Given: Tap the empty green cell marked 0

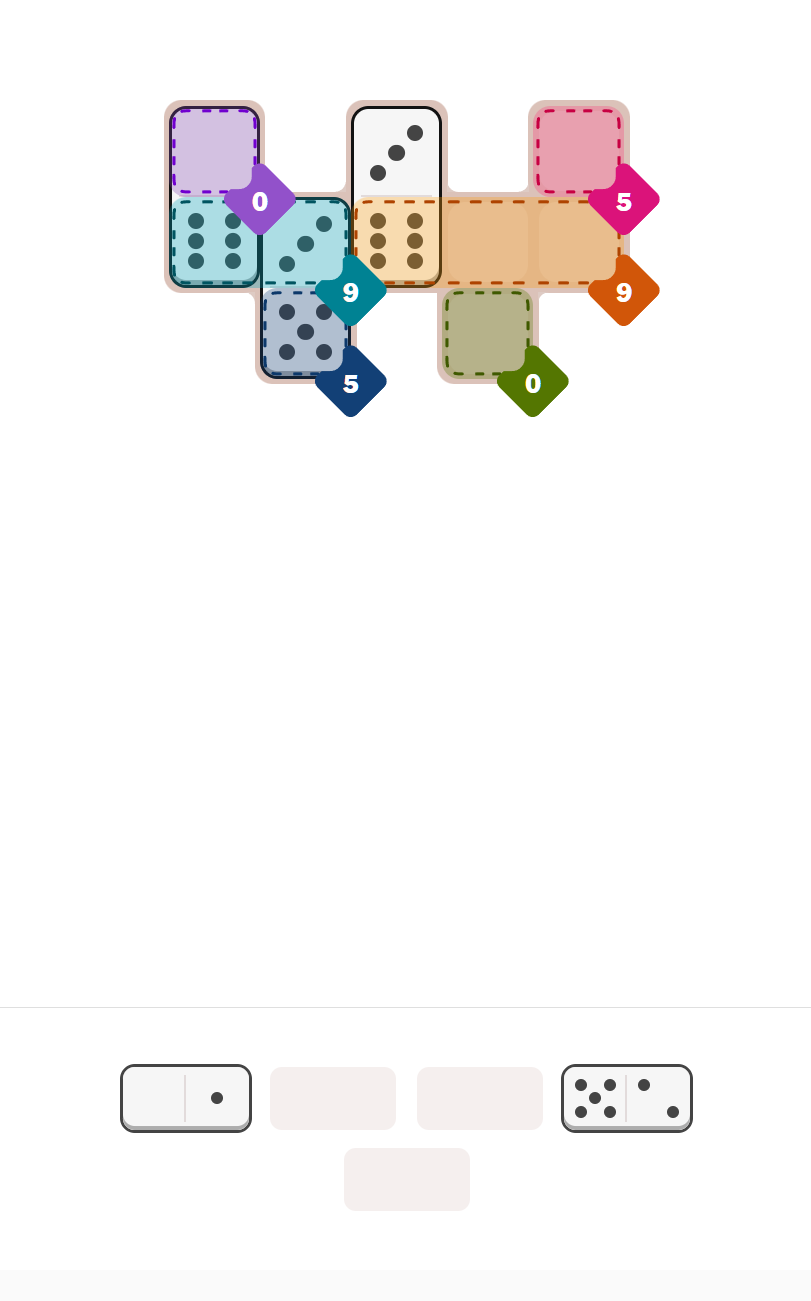Looking at the screenshot, I should click(487, 333).
